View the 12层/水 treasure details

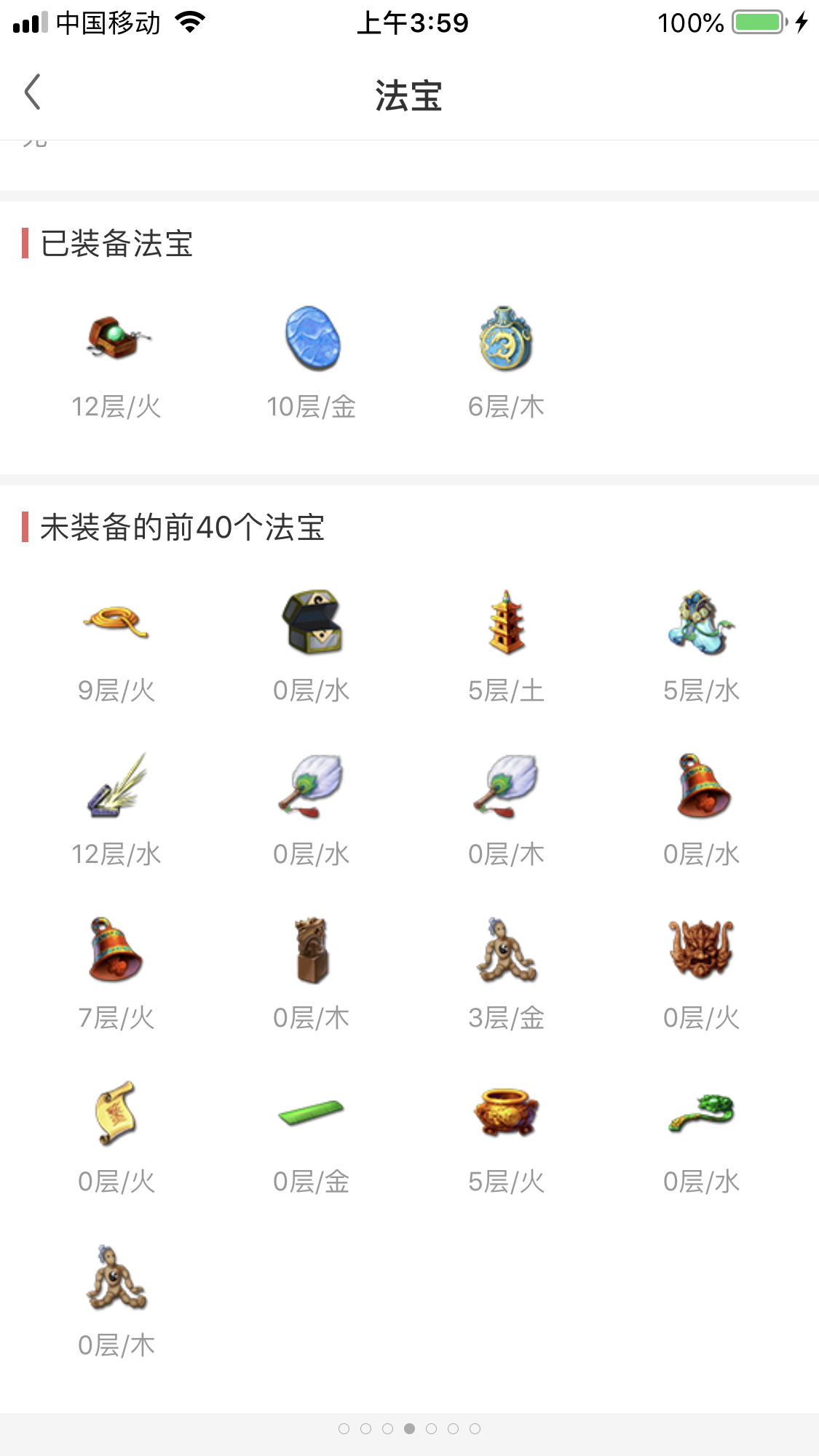click(116, 787)
